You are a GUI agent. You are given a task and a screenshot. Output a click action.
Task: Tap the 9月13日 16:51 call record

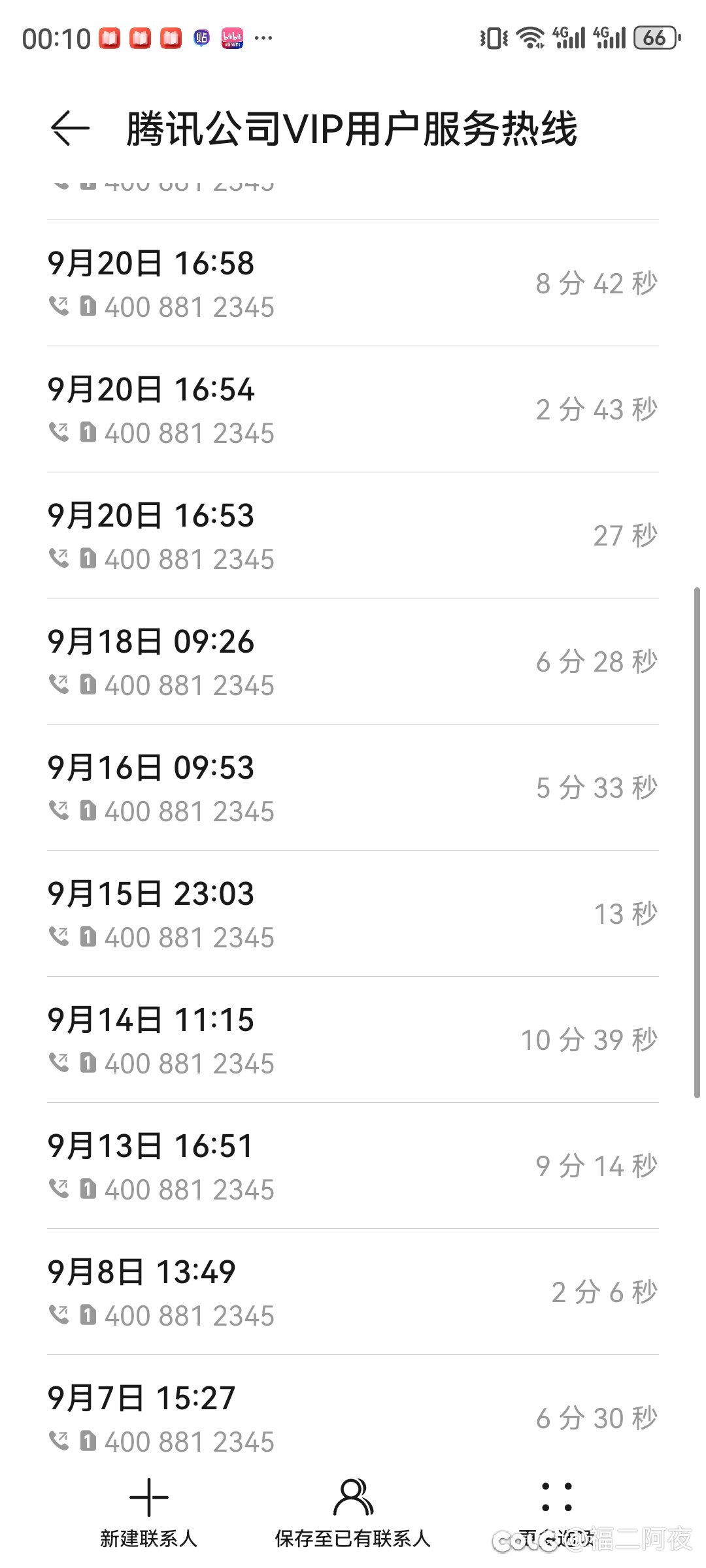(353, 1166)
